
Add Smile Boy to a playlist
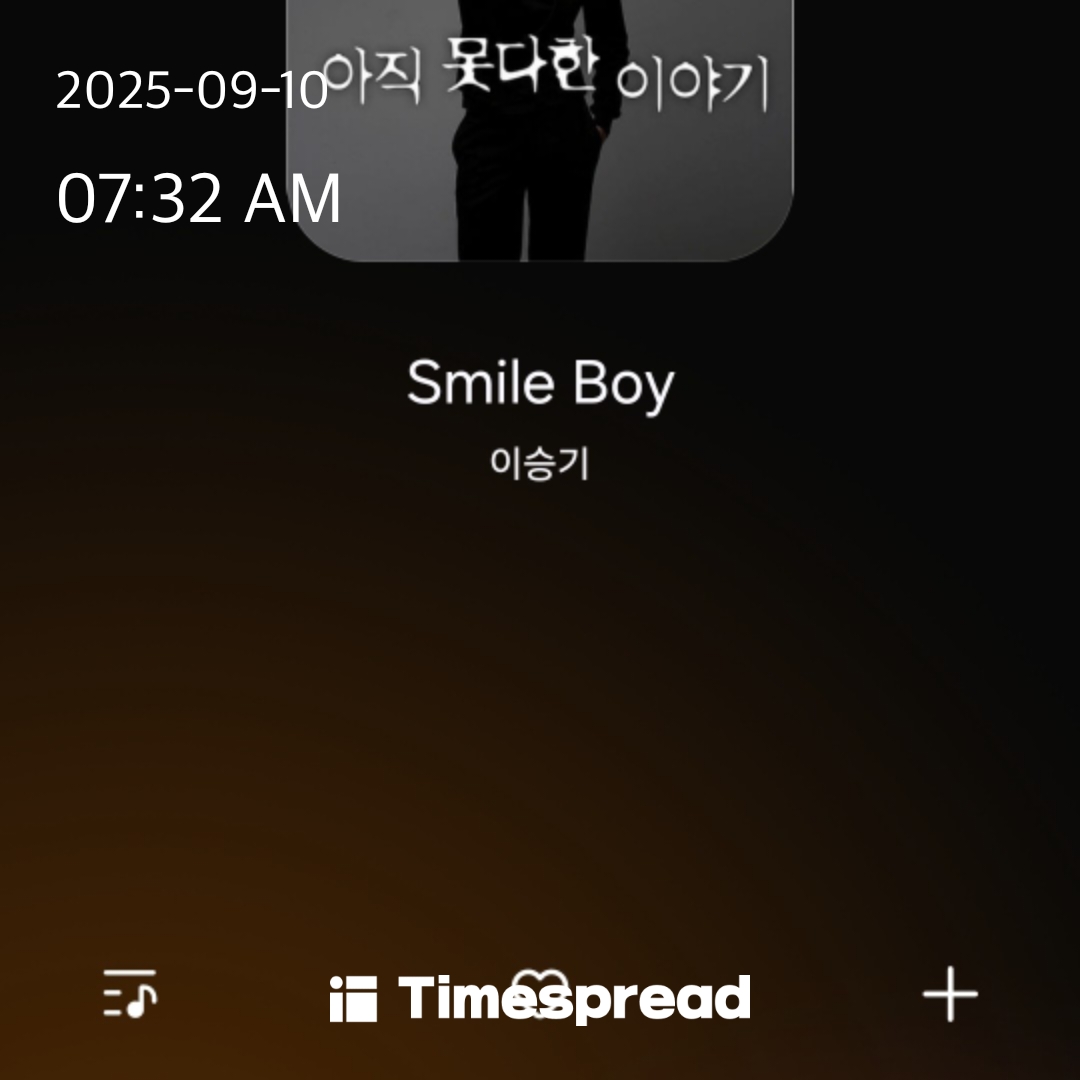coord(949,994)
